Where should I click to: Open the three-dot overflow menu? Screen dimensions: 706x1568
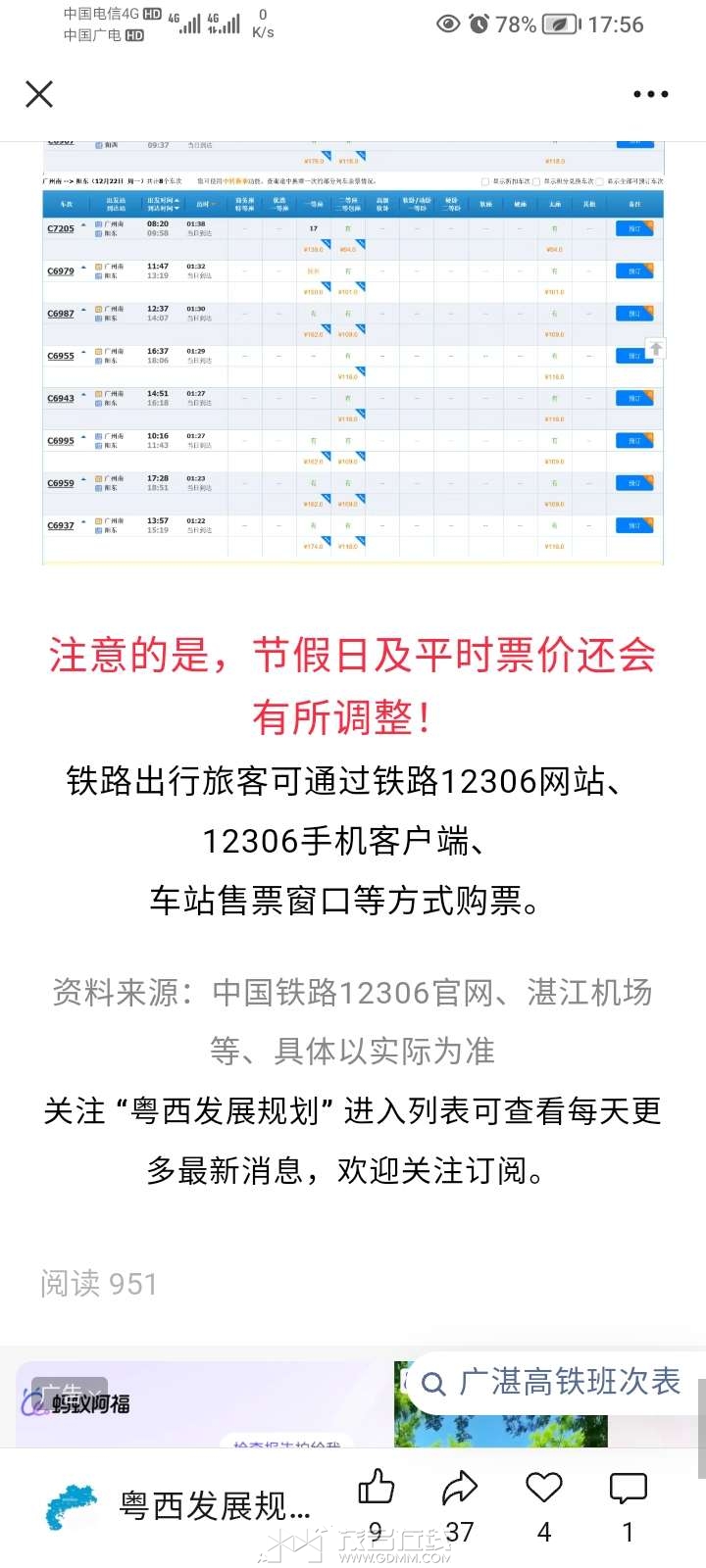tap(650, 94)
